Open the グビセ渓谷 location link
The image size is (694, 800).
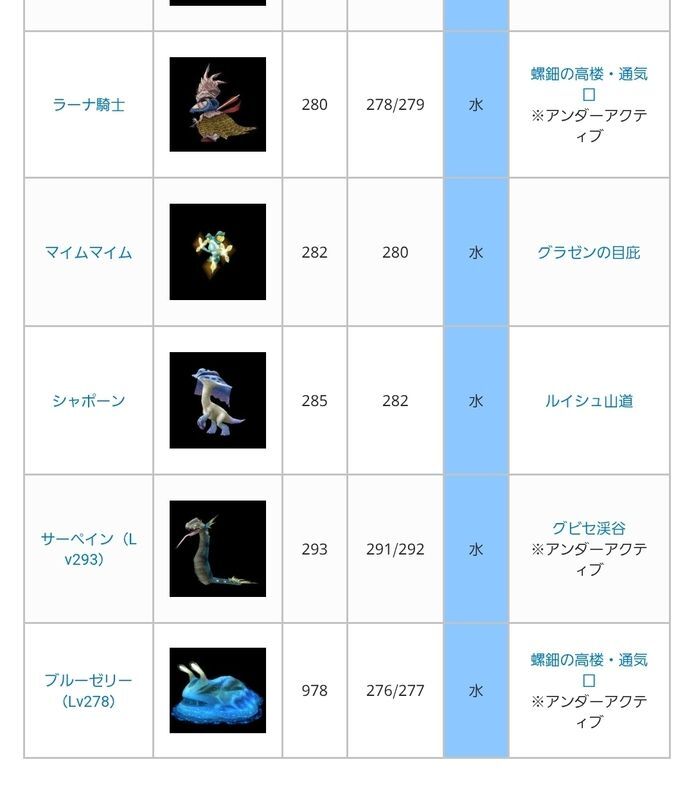(589, 528)
